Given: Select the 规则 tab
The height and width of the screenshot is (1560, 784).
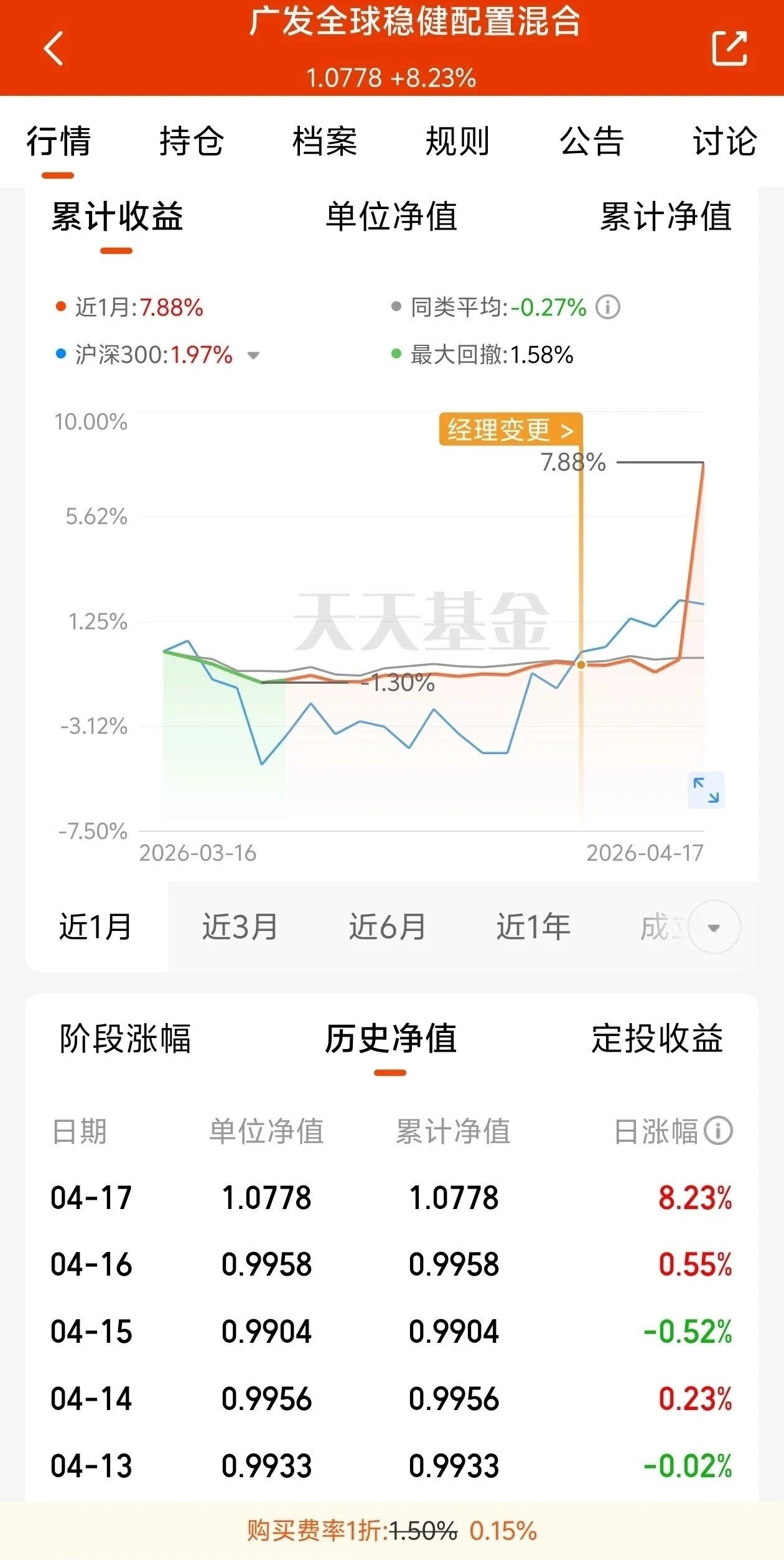Looking at the screenshot, I should click(x=458, y=141).
